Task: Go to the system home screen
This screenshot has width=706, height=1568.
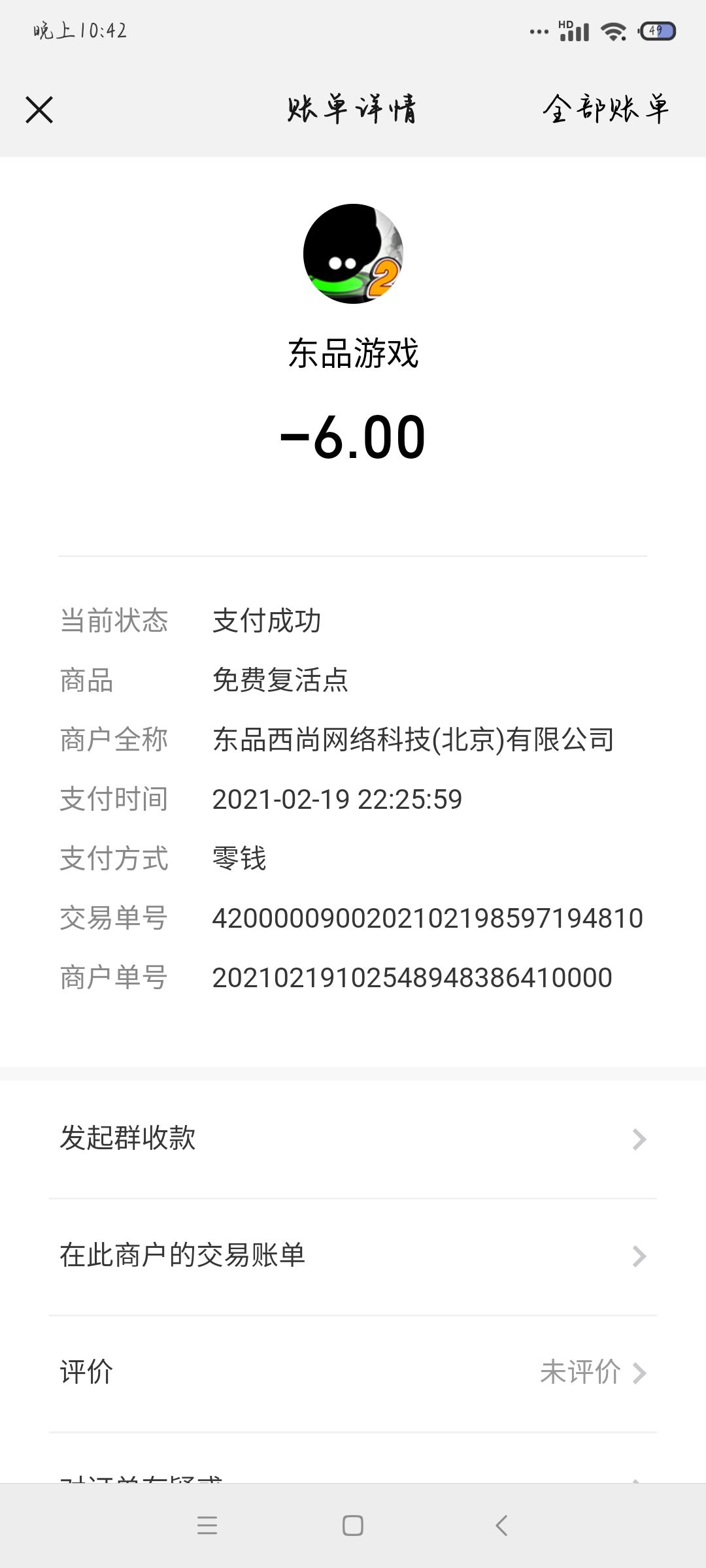Action: tap(353, 1526)
